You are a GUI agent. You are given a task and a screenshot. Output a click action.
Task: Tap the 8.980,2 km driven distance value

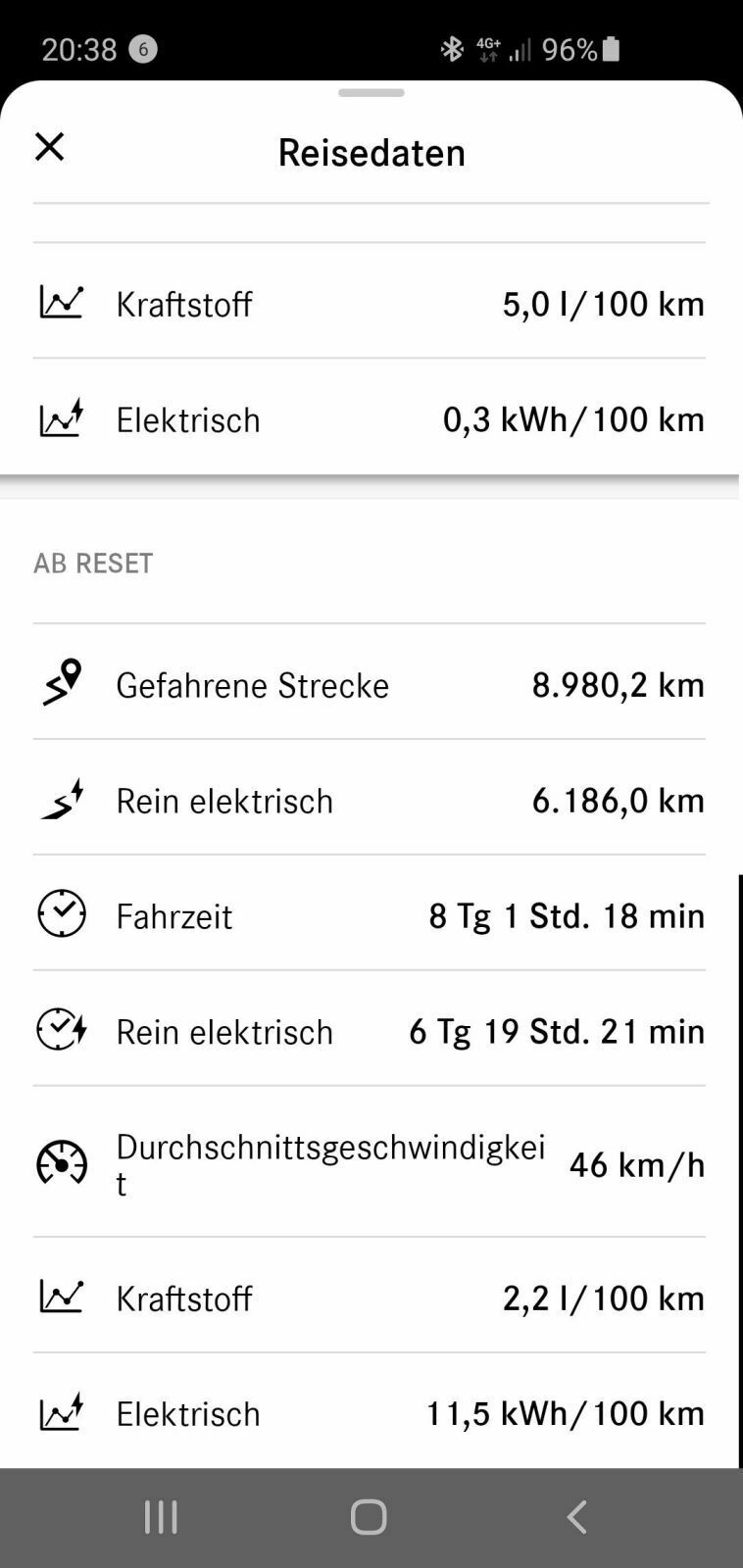(x=617, y=683)
